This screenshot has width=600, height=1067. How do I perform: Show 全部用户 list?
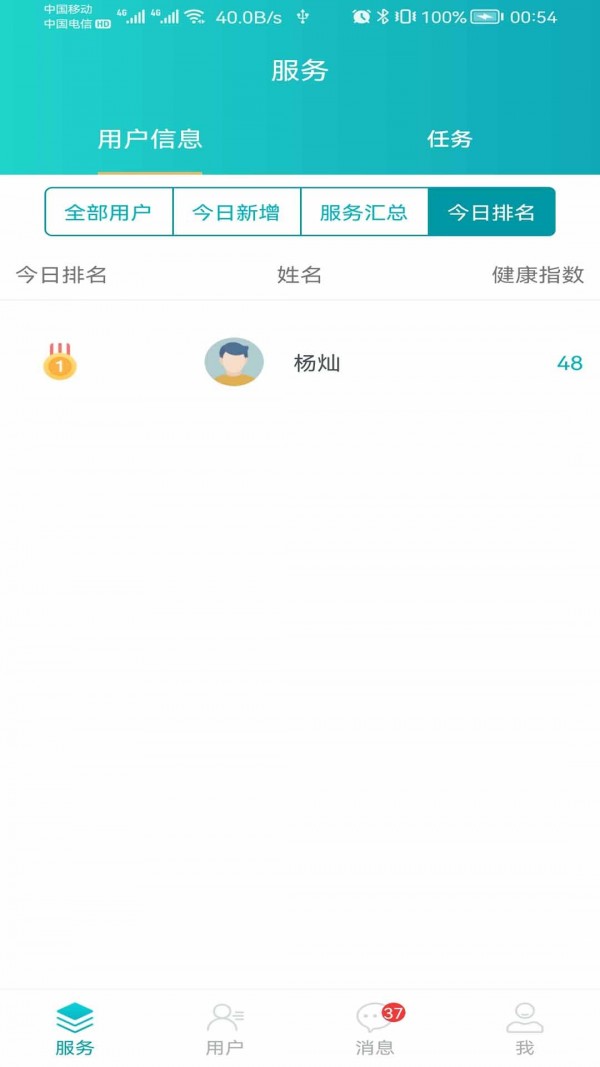click(108, 212)
